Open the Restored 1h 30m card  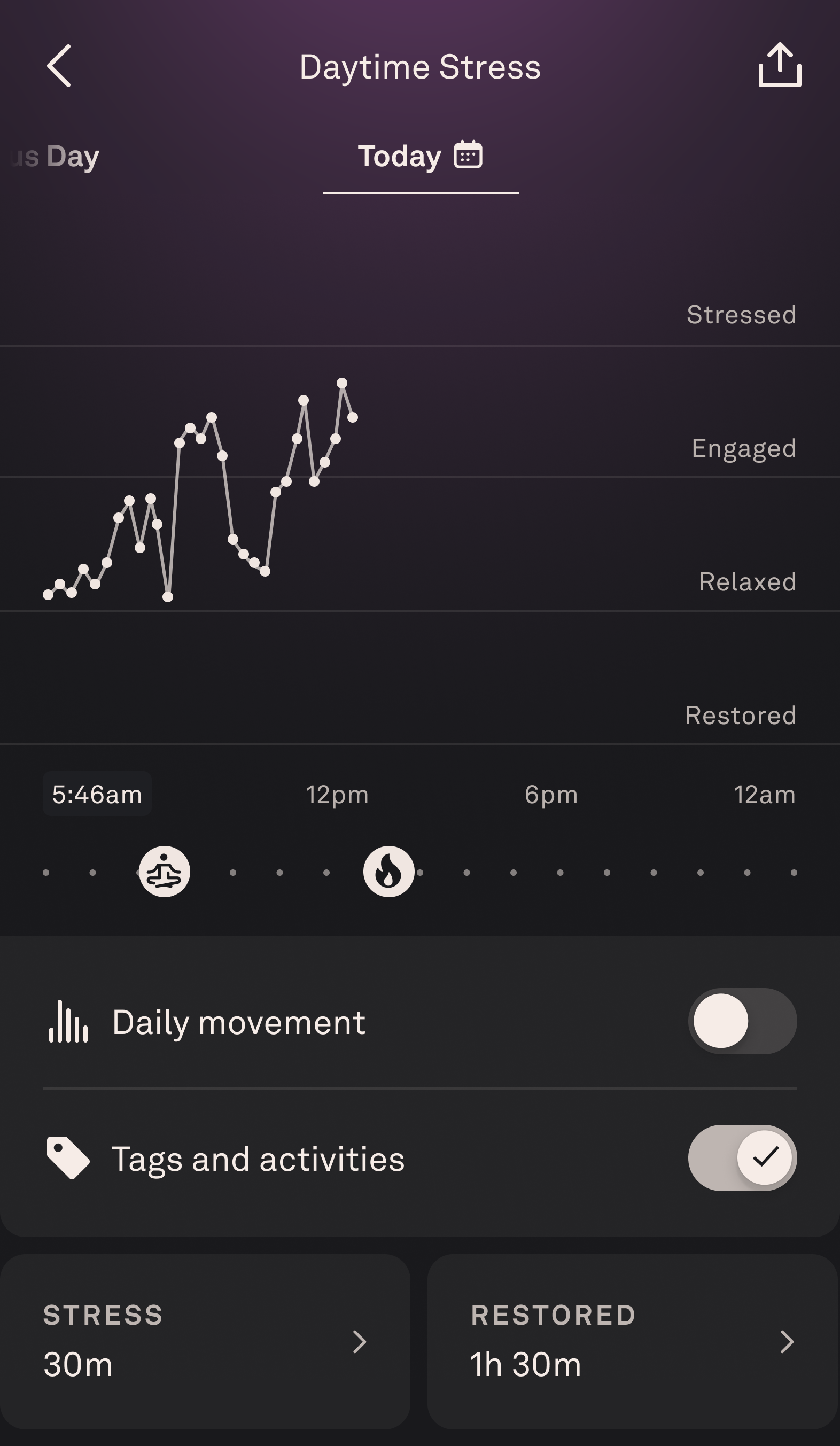click(x=632, y=1341)
